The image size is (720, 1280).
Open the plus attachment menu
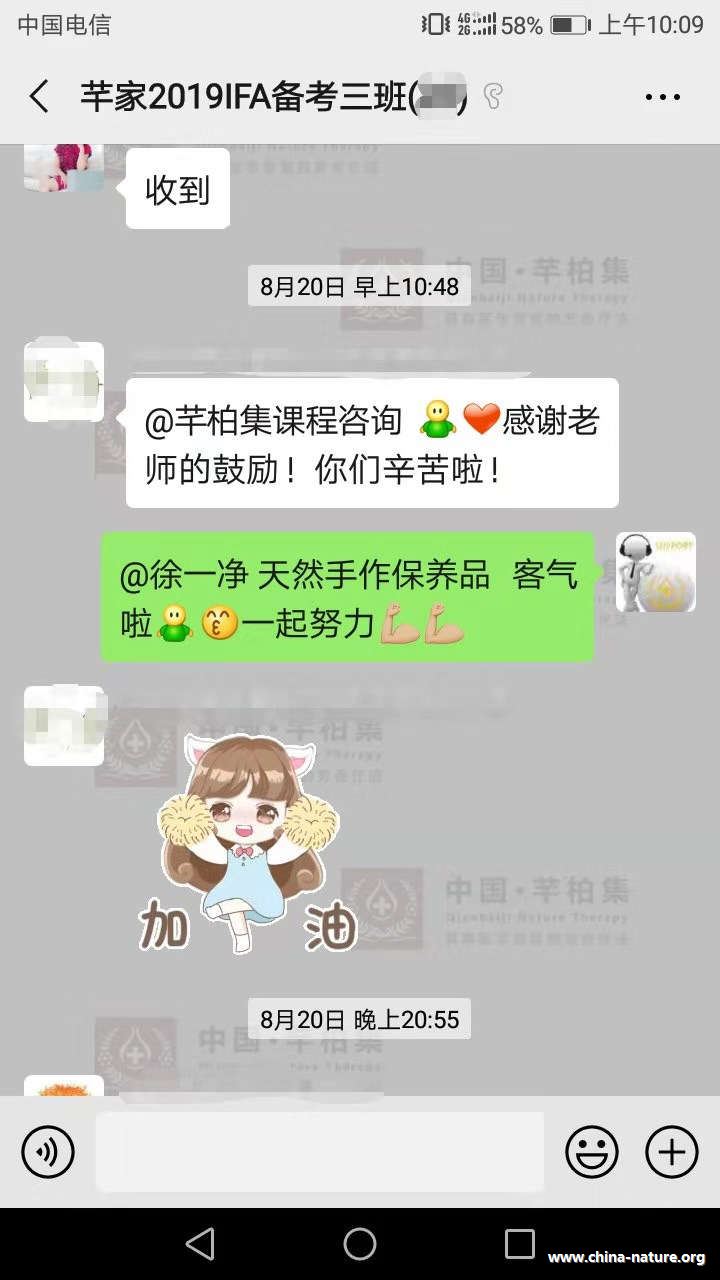(672, 1152)
